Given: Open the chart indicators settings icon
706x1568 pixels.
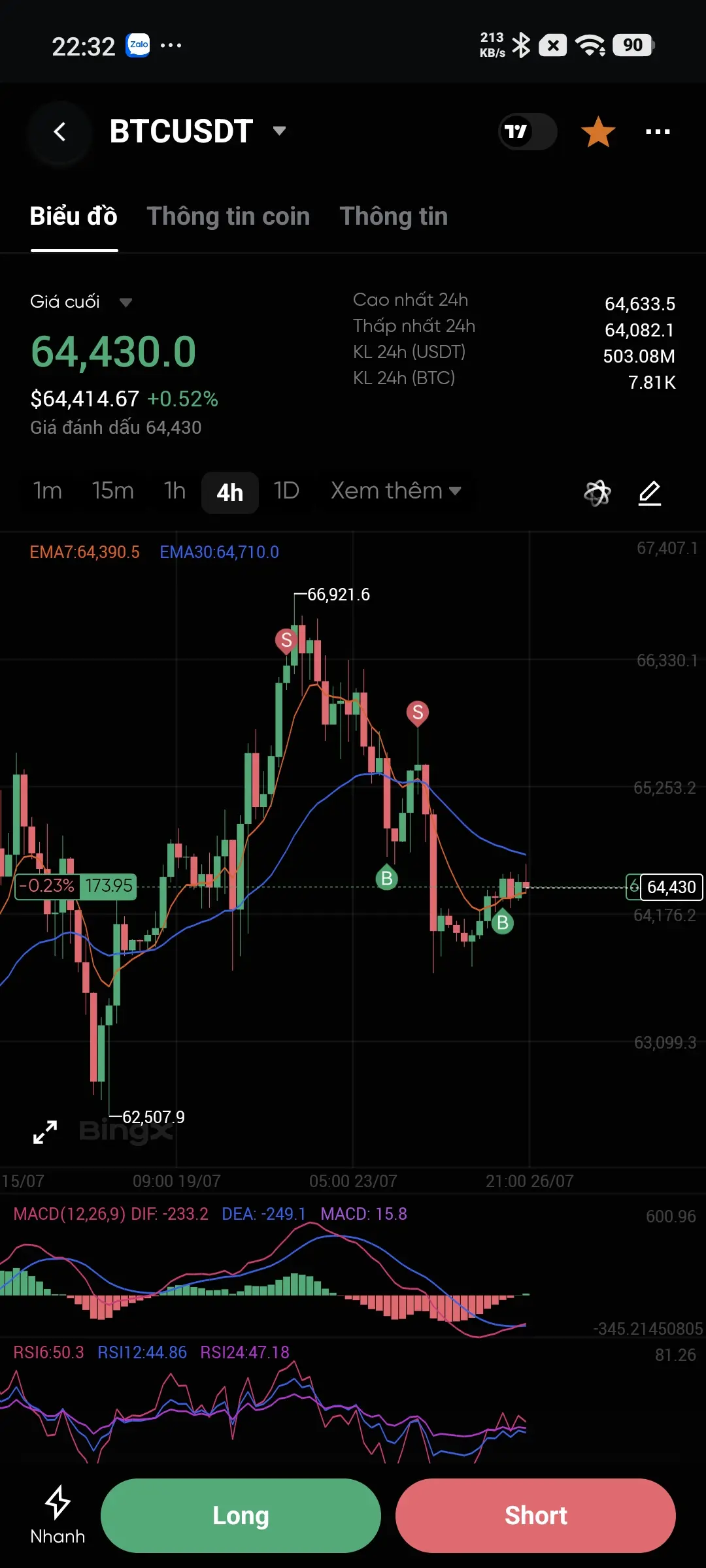Looking at the screenshot, I should pyautogui.click(x=597, y=493).
